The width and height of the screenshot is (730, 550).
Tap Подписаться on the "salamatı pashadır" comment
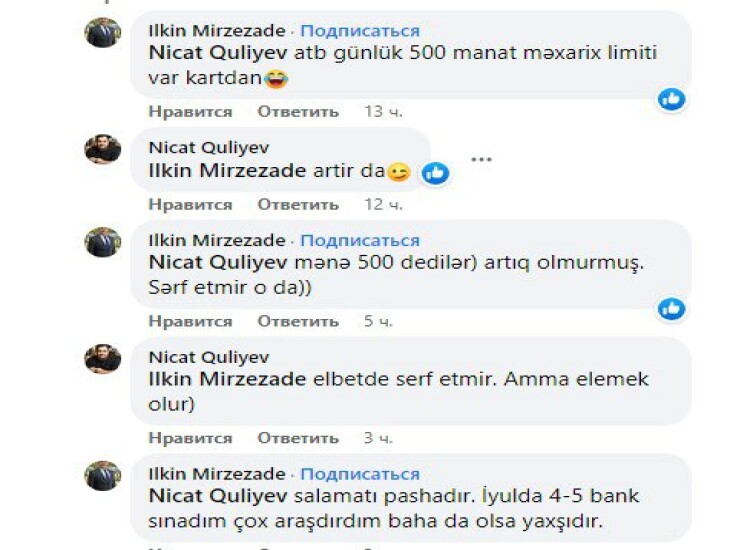pyautogui.click(x=360, y=473)
